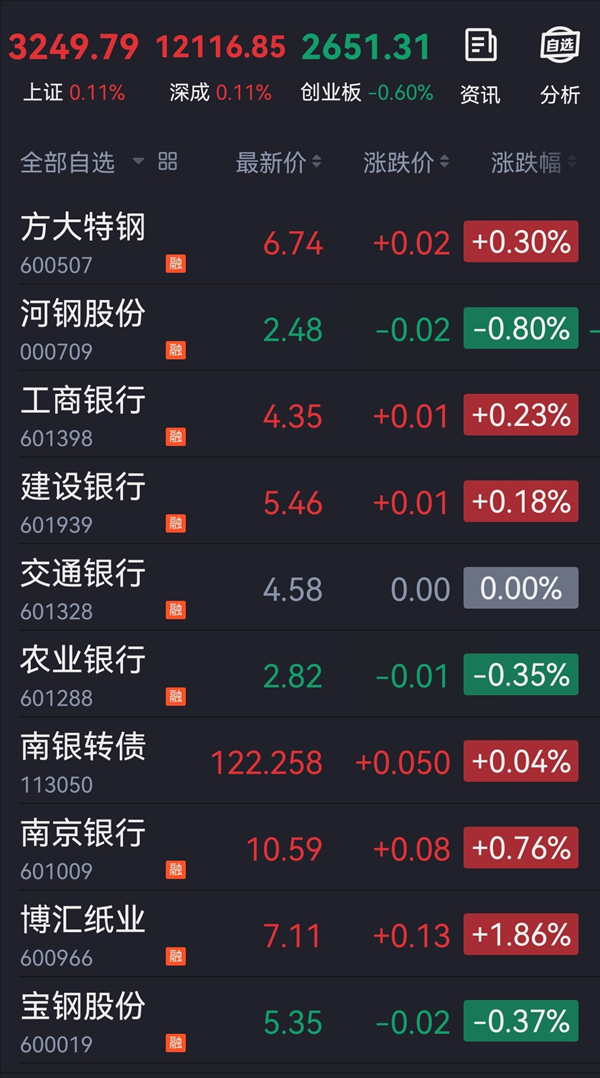Sort by 最新价 column
600x1078 pixels.
click(278, 163)
